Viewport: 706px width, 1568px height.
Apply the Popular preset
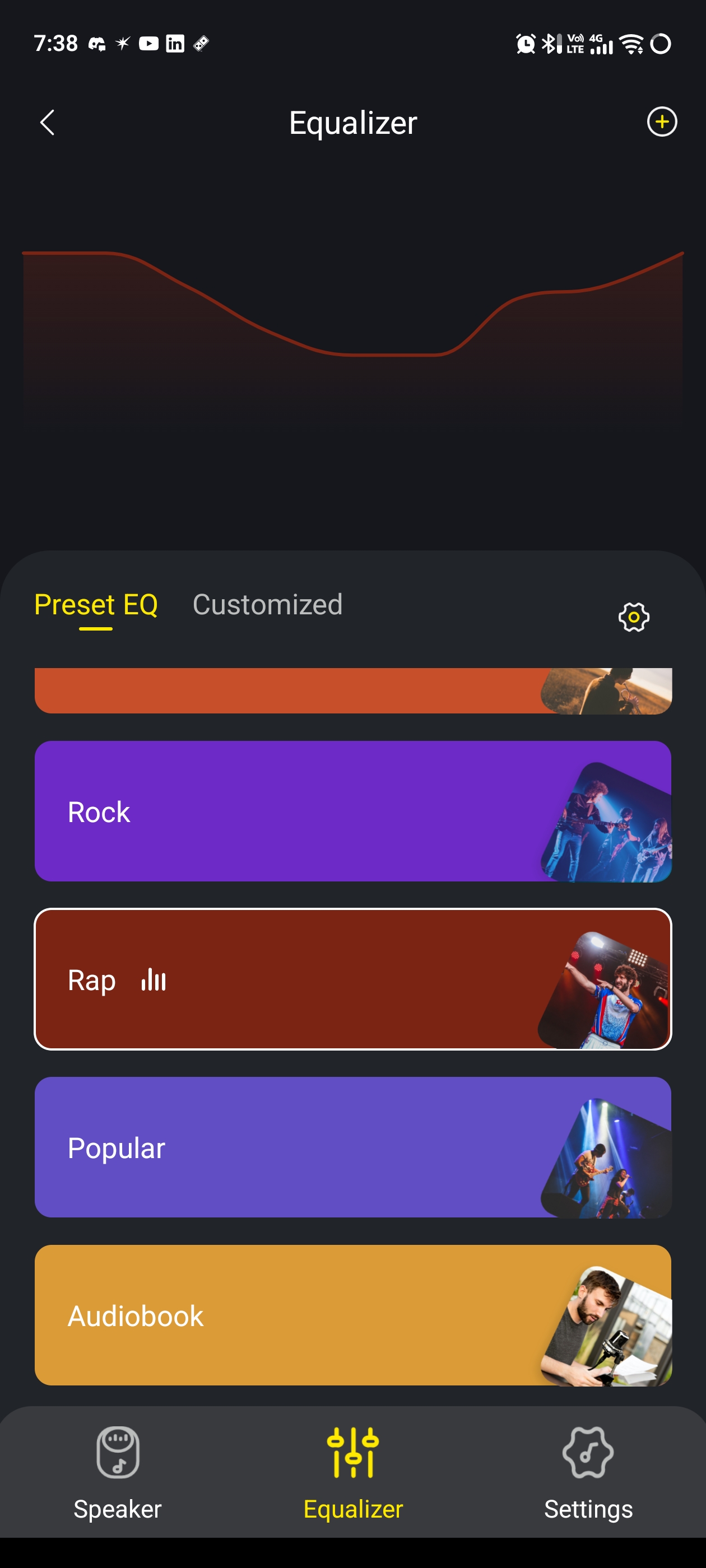pos(352,1147)
